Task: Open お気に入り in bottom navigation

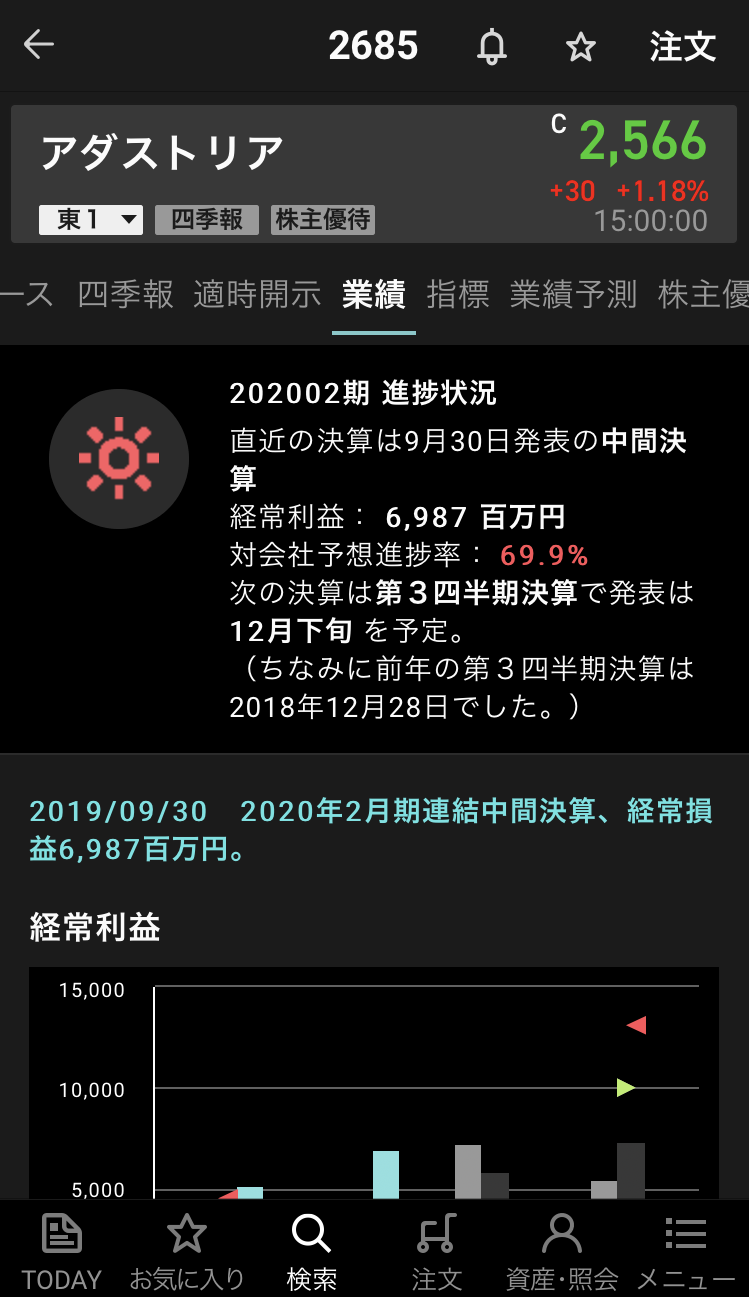Action: click(187, 1250)
